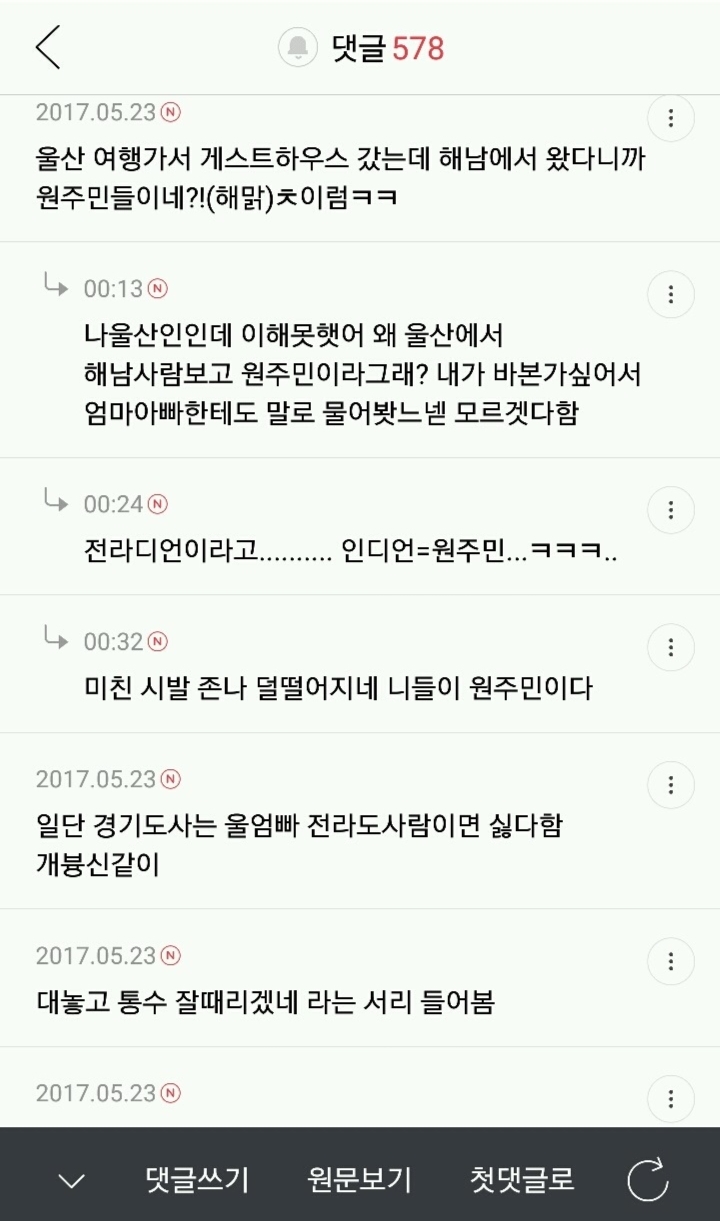
Task: Collapse the bottom bar with the down chevron
Action: [x=71, y=1181]
